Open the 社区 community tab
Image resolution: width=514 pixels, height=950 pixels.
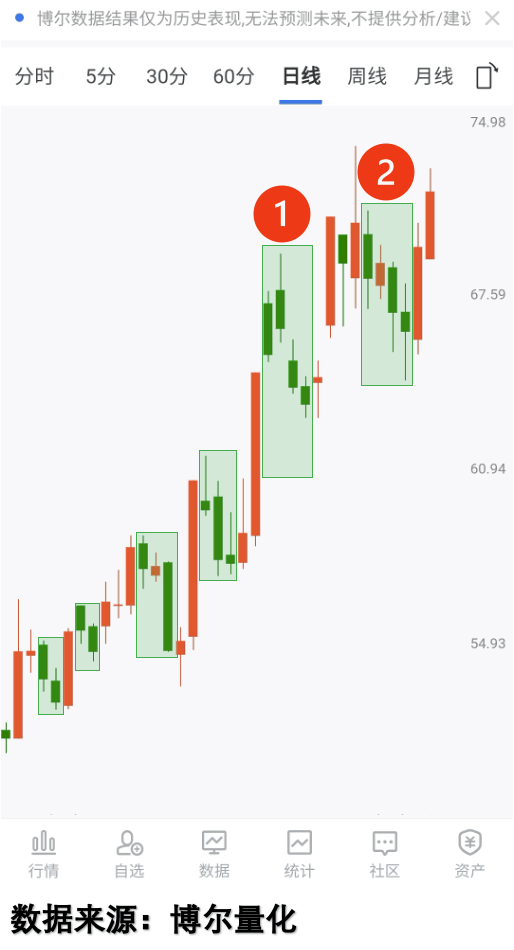coord(384,855)
